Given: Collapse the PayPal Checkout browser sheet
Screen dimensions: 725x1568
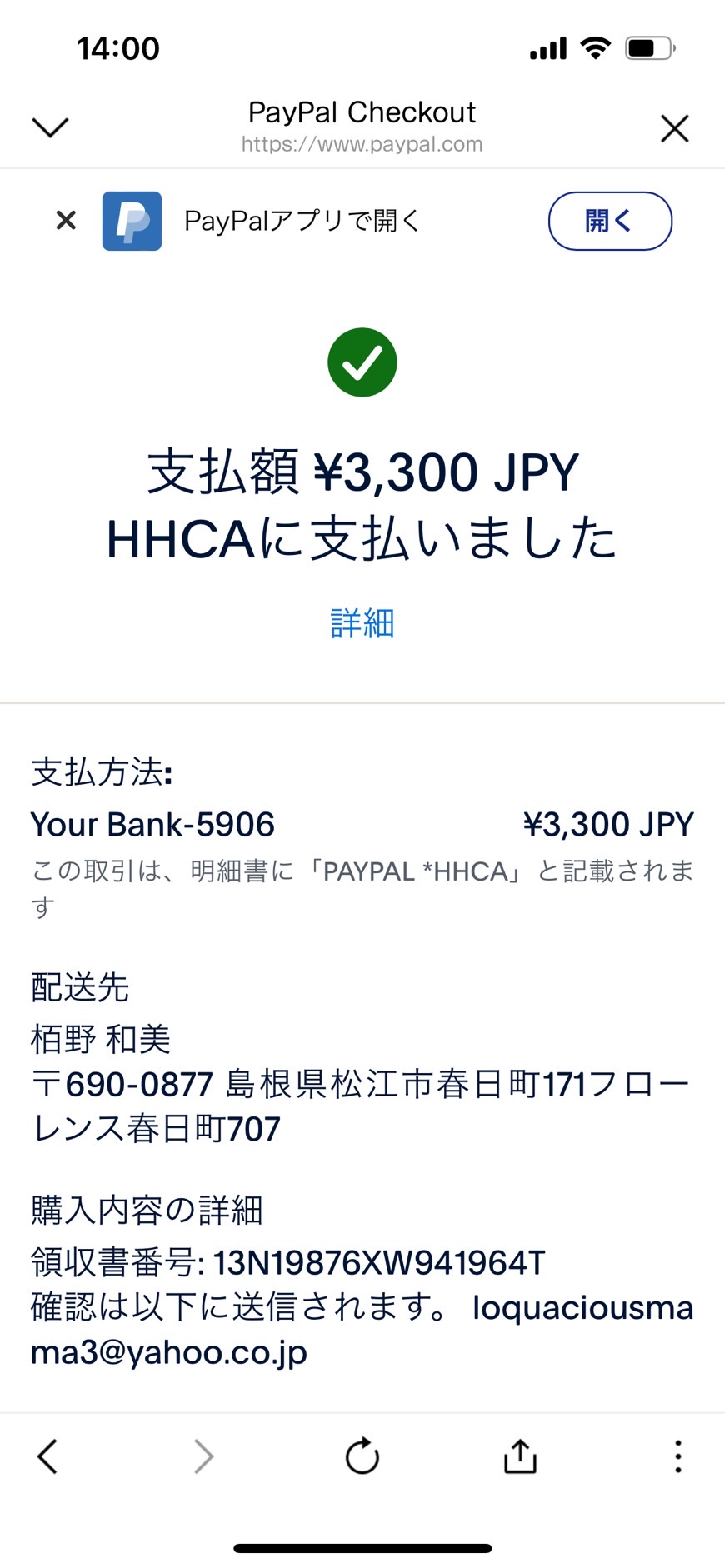Looking at the screenshot, I should (50, 127).
